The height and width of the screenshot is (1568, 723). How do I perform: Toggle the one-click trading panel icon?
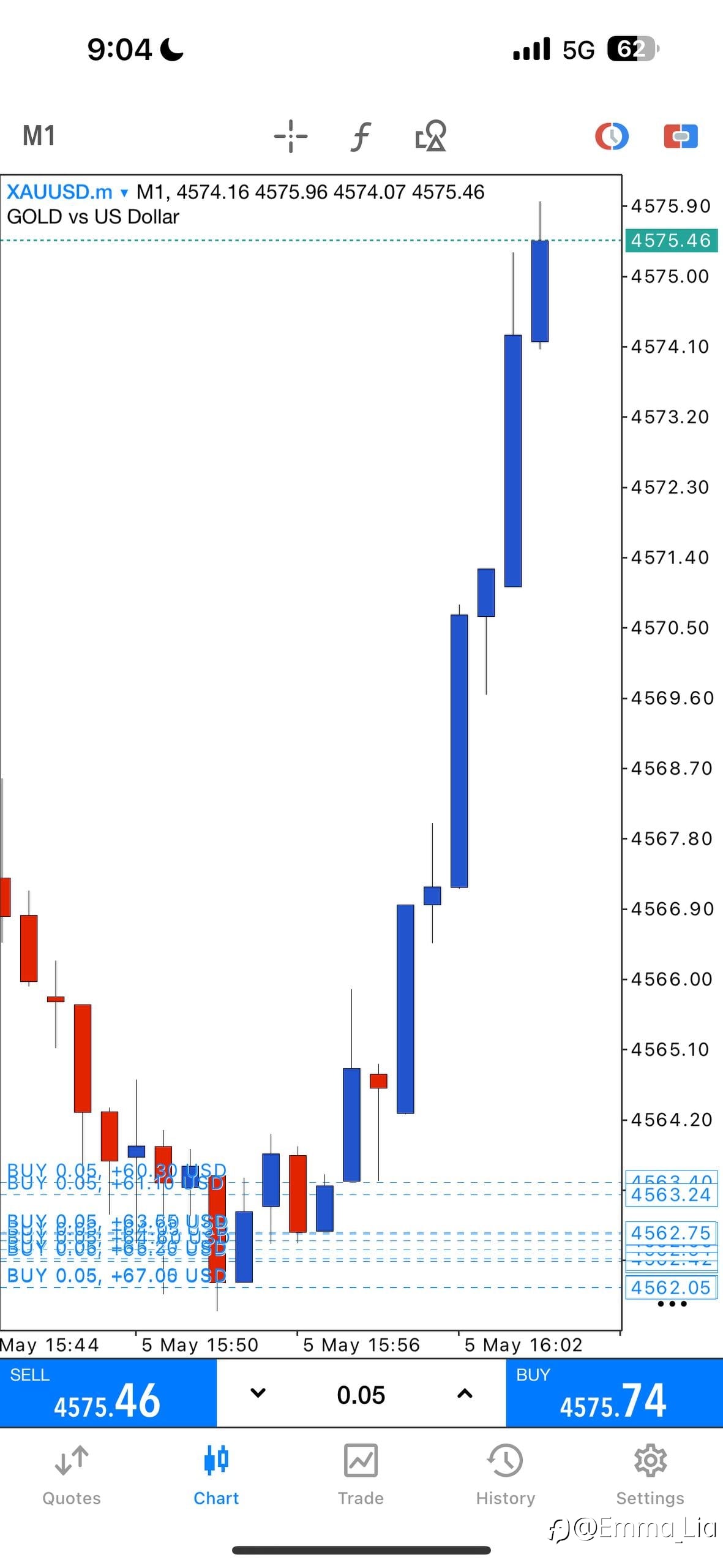pyautogui.click(x=681, y=136)
